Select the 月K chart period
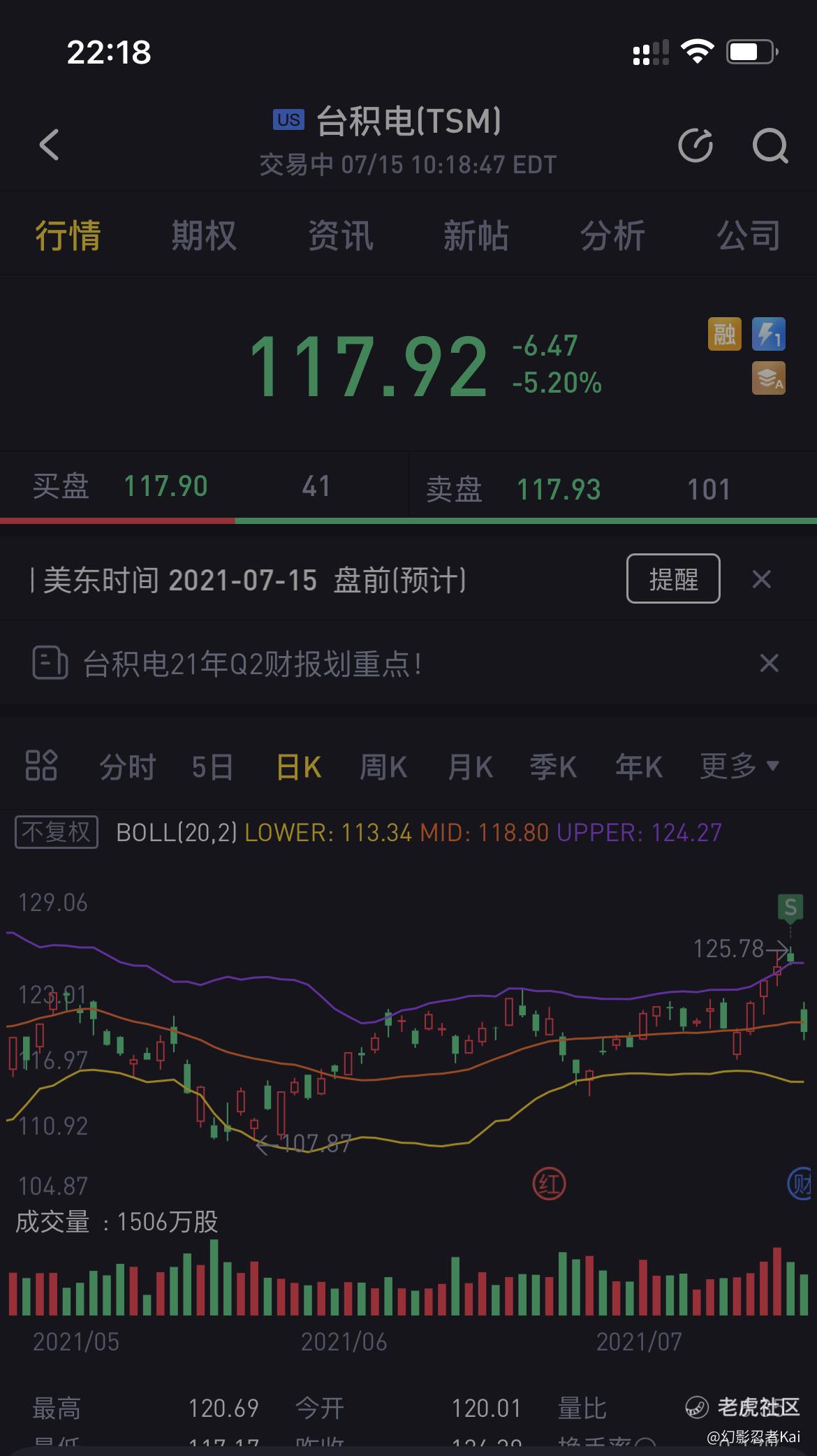This screenshot has height=1456, width=817. click(x=470, y=766)
